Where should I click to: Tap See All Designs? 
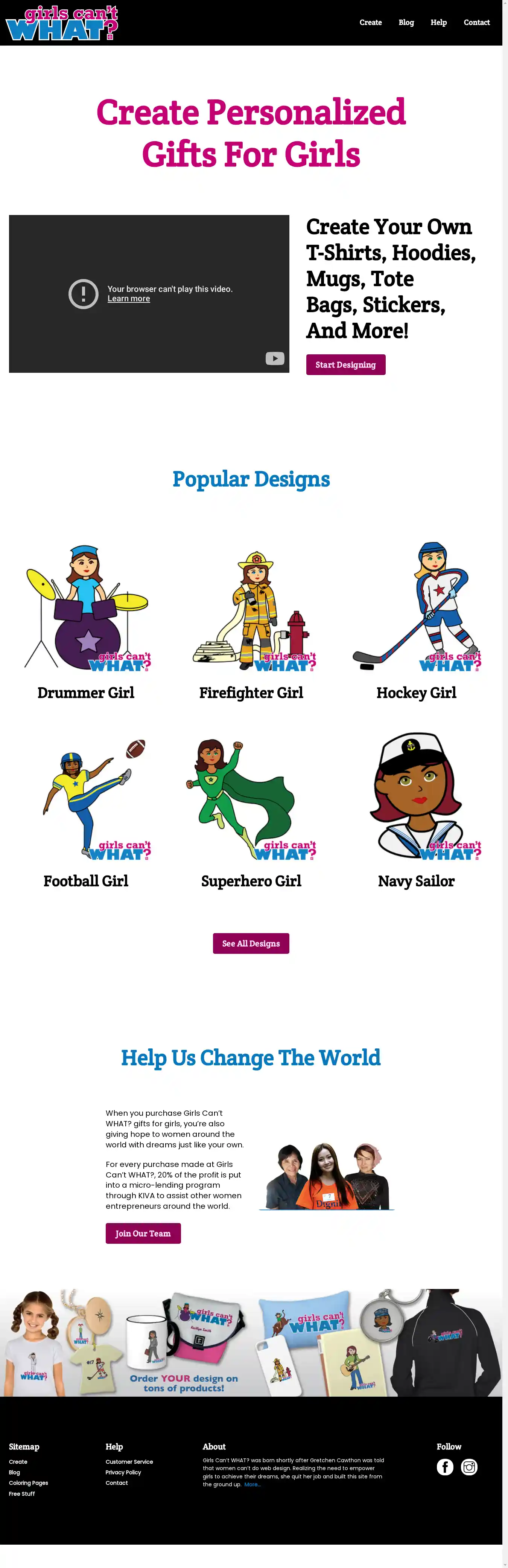pyautogui.click(x=251, y=944)
